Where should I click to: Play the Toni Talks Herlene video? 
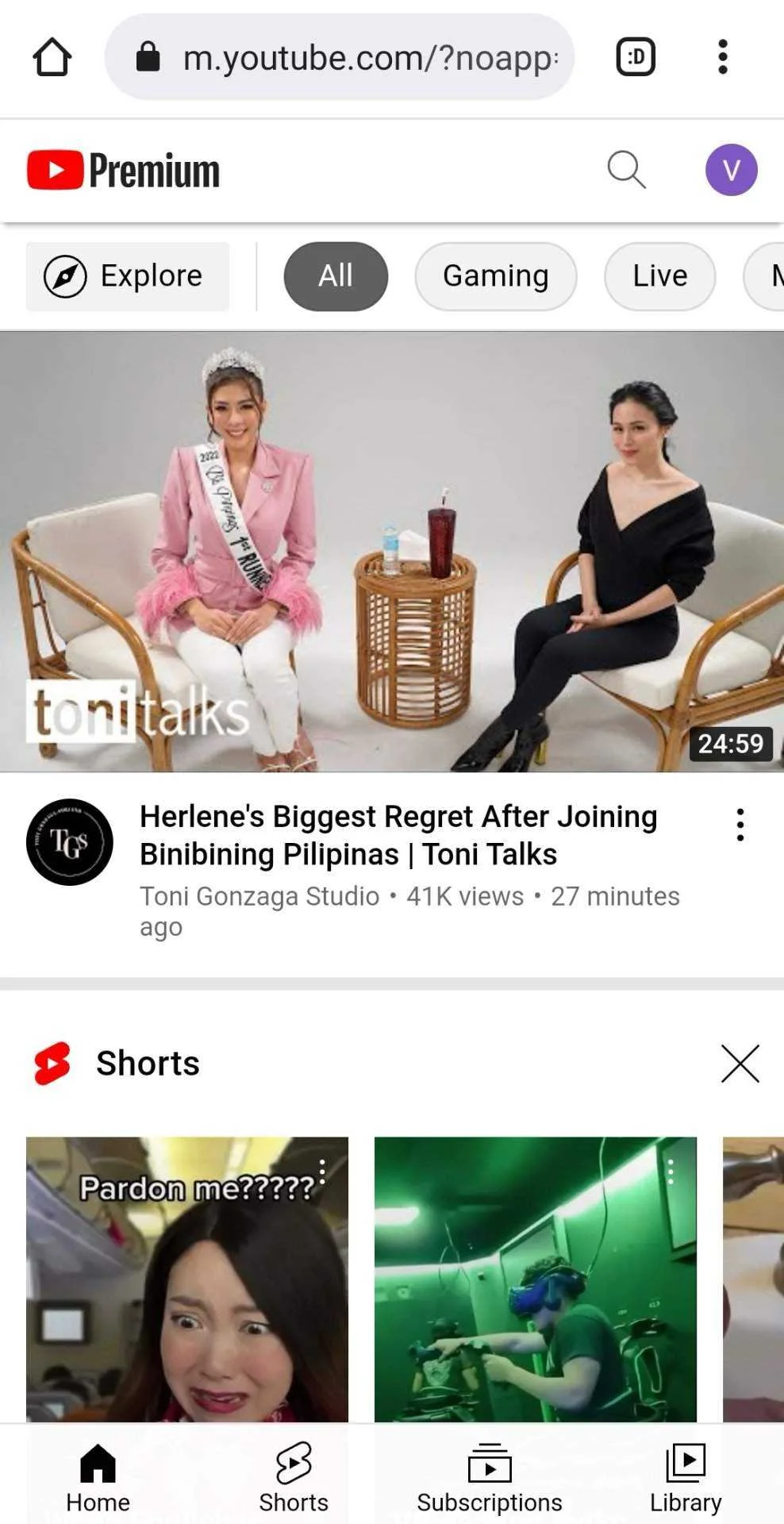[392, 551]
